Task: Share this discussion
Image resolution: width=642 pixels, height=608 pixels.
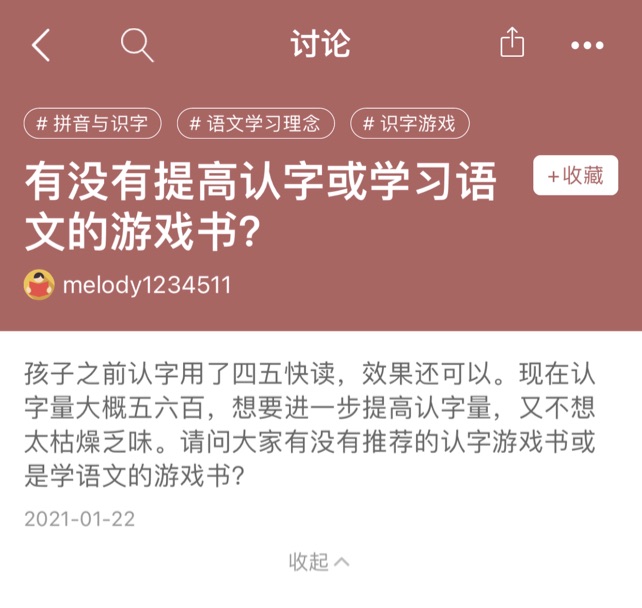Action: click(511, 43)
